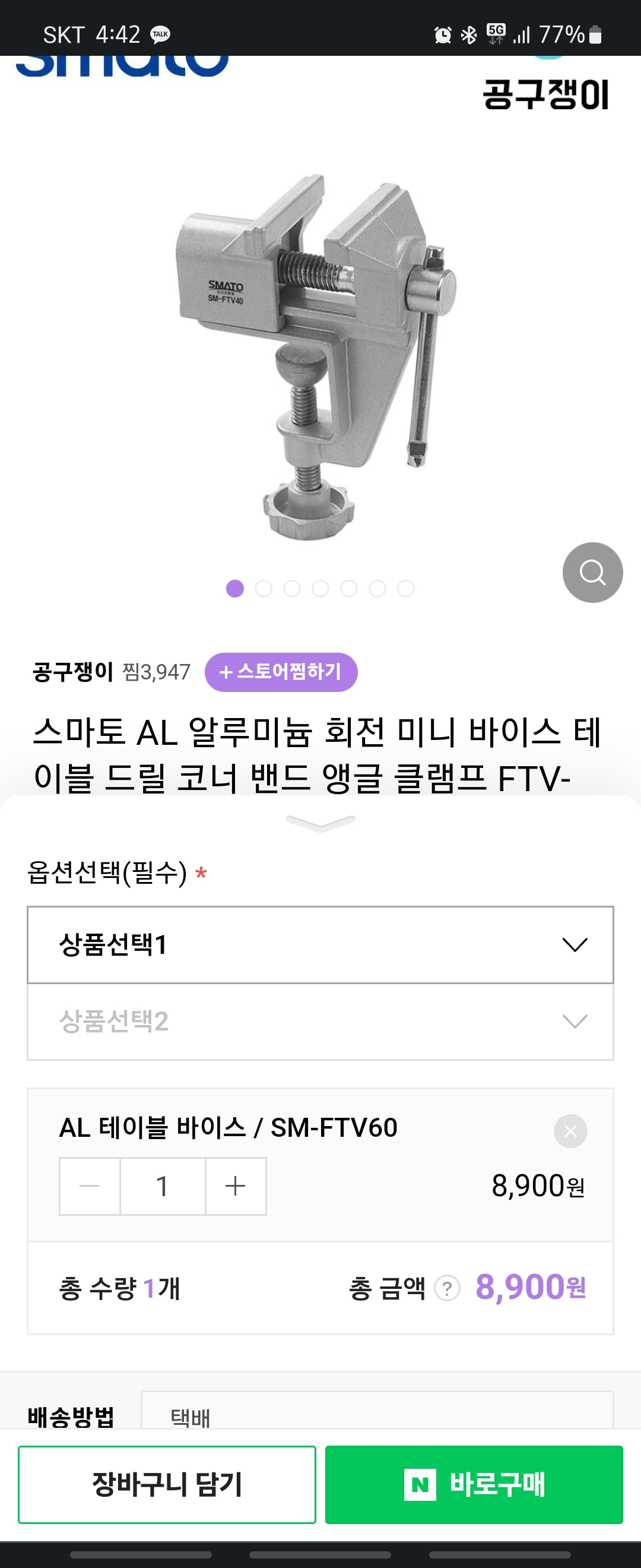Zoom the product image with the magnifier
641x1568 pixels.
(592, 572)
